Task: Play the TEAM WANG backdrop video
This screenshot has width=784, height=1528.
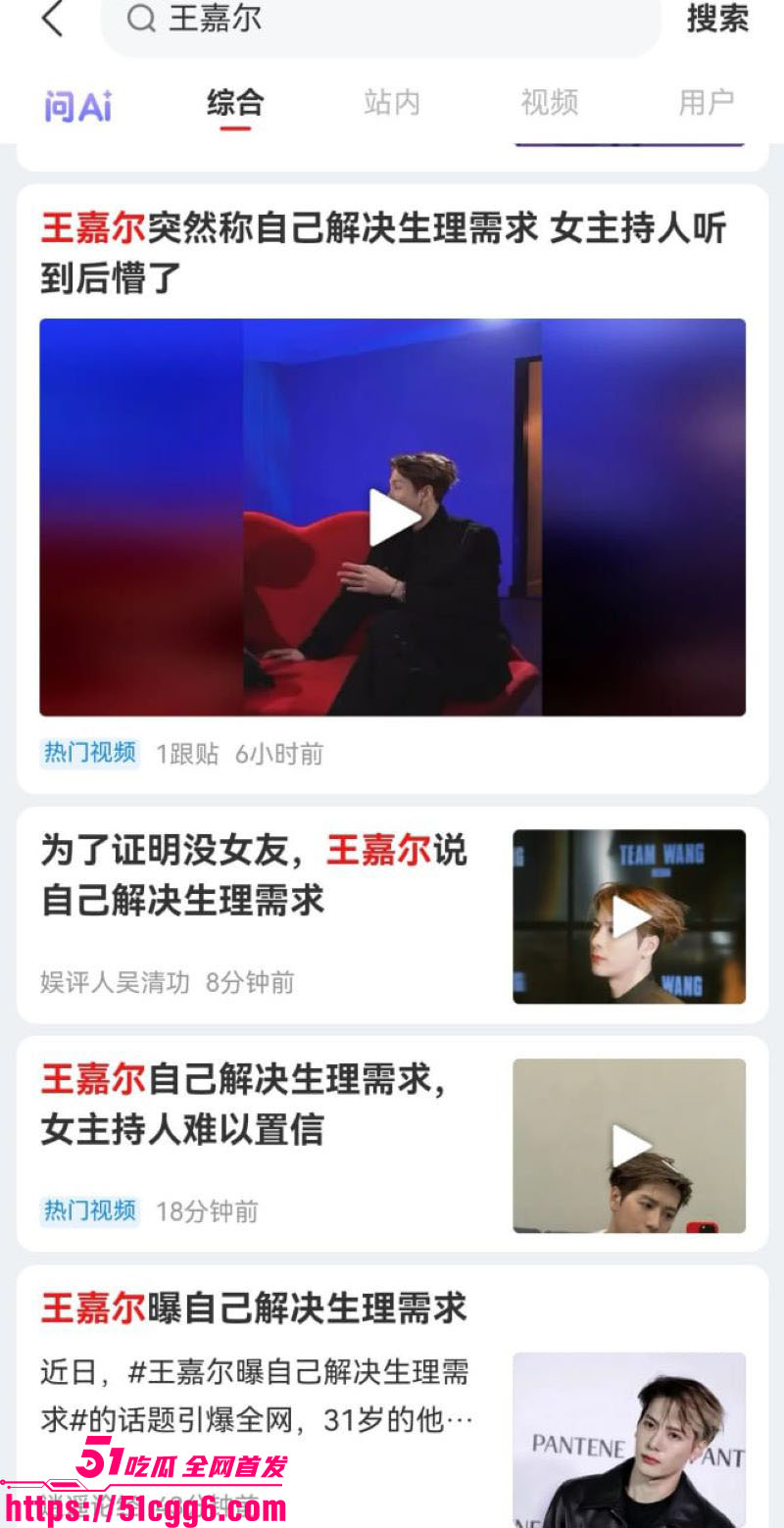Action: [x=628, y=916]
